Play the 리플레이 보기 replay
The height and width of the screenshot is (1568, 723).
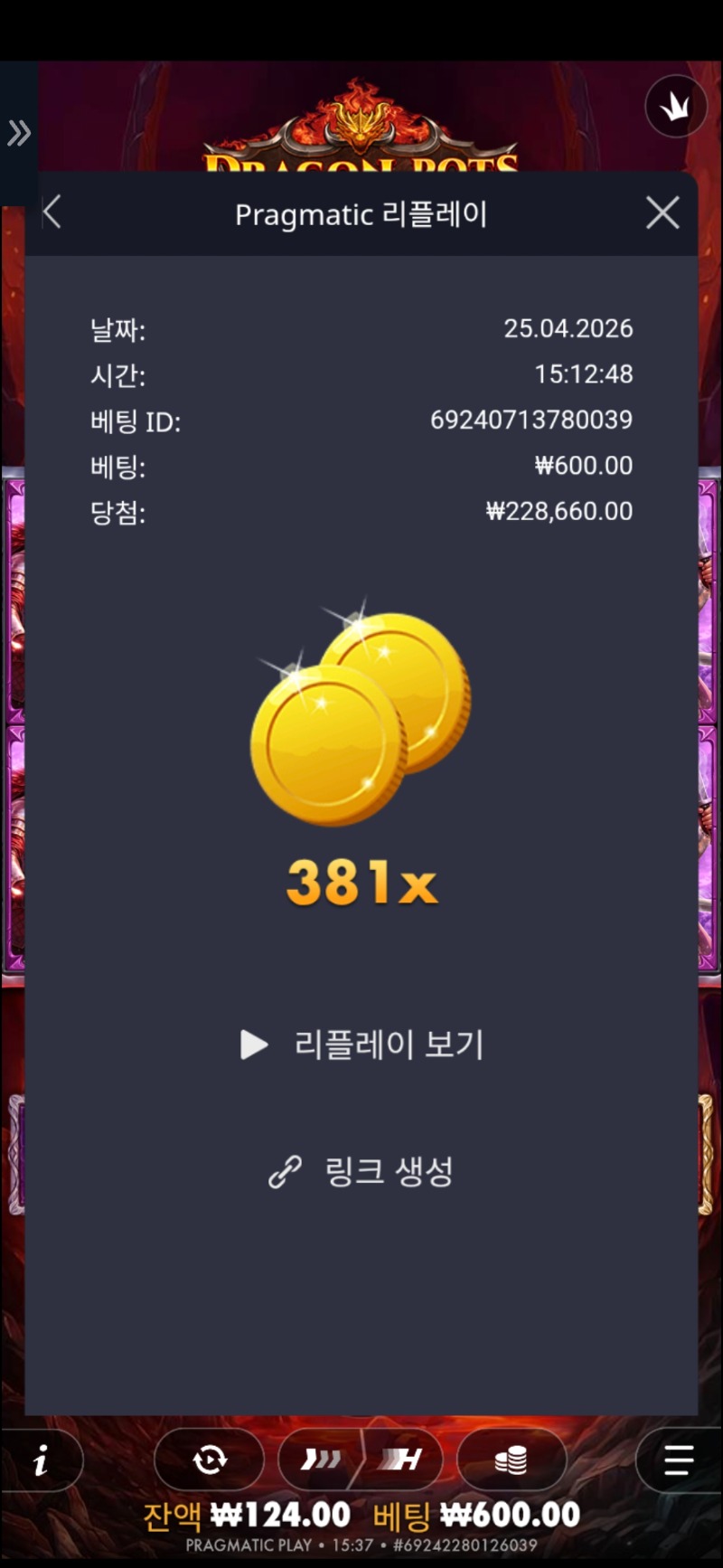[362, 1044]
